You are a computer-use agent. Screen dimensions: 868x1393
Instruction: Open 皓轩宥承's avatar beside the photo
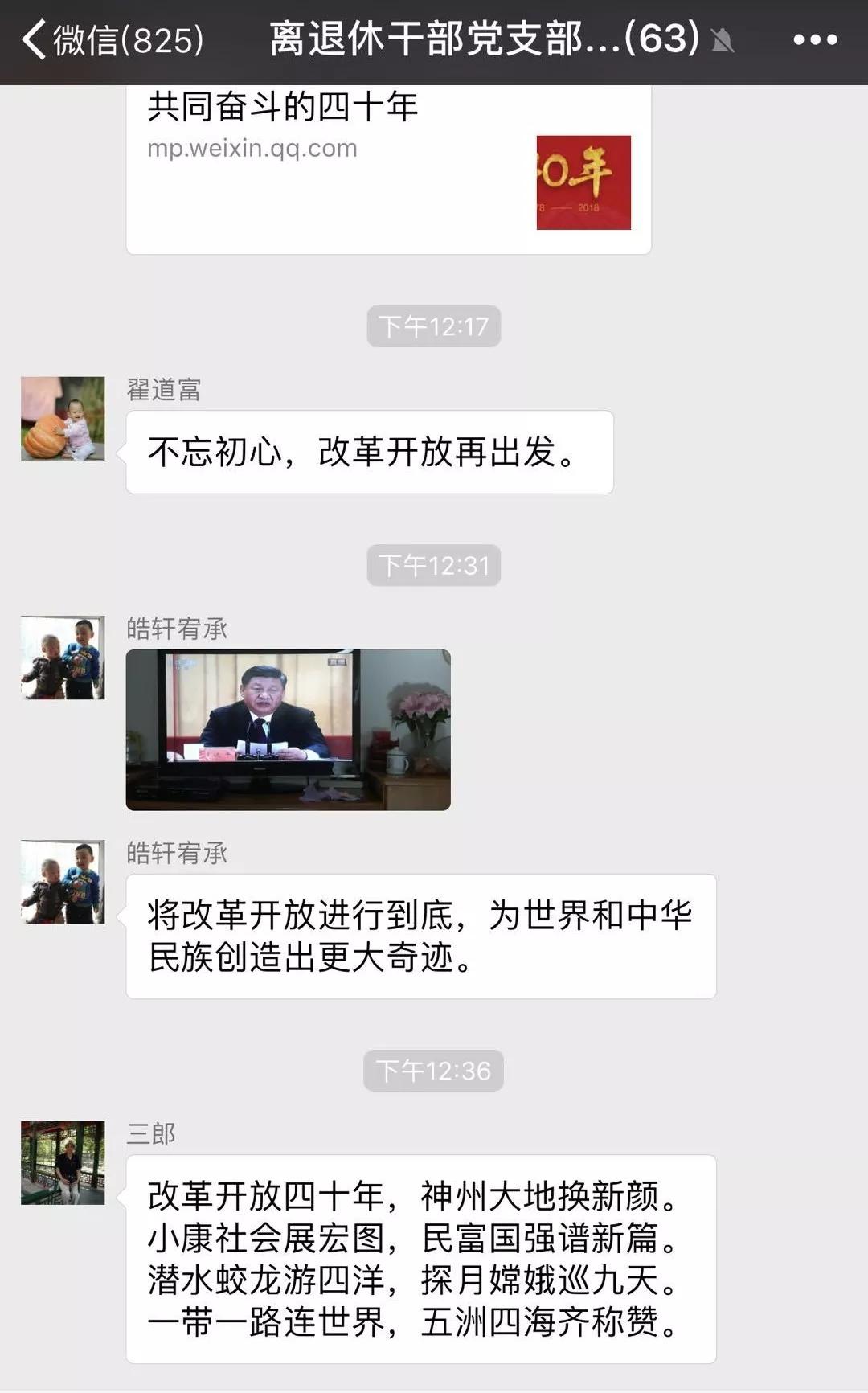63,658
